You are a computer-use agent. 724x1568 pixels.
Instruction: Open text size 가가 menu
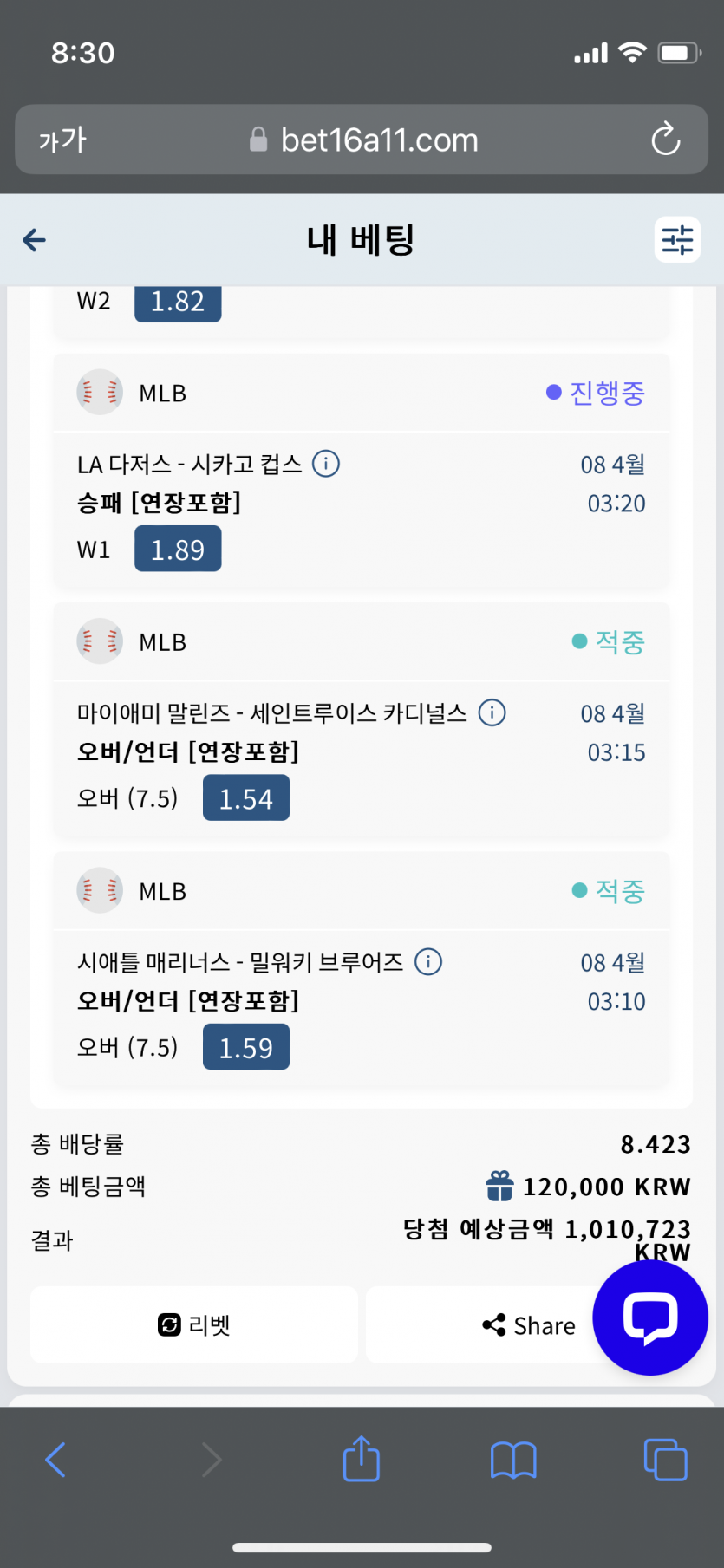[62, 140]
